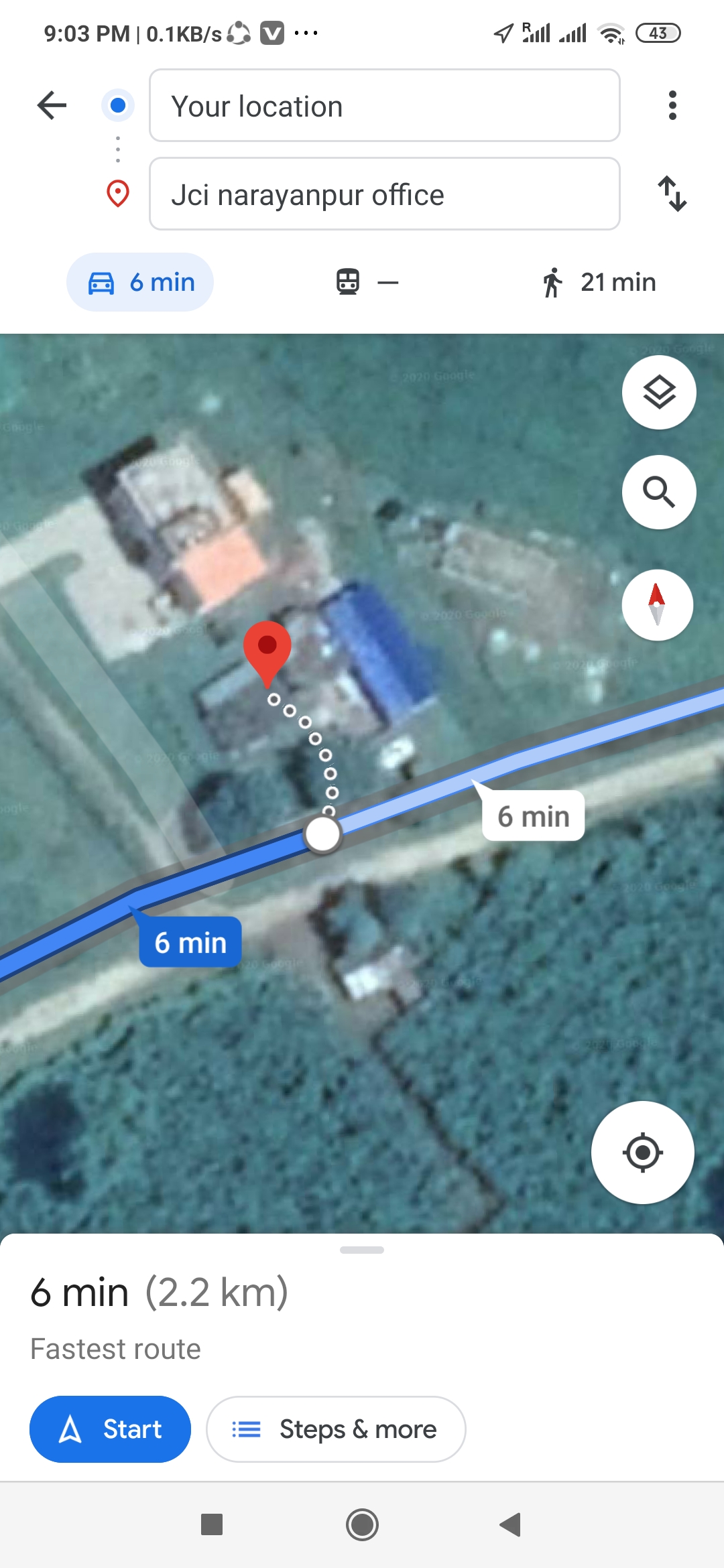Go to the system home screen
The height and width of the screenshot is (1568, 724).
click(x=362, y=1525)
